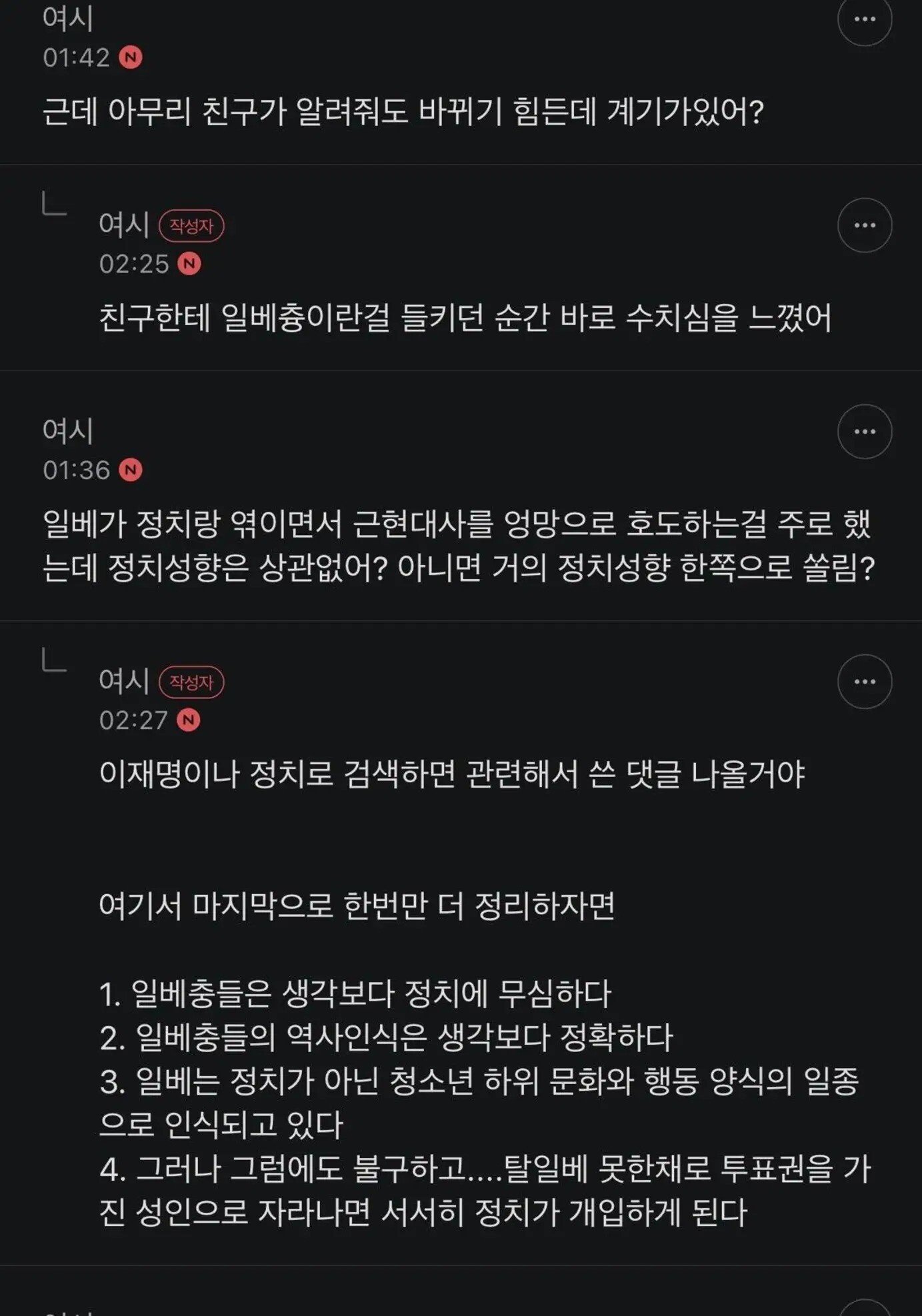
Task: Open more options on the 02:27 reply
Action: click(x=865, y=682)
